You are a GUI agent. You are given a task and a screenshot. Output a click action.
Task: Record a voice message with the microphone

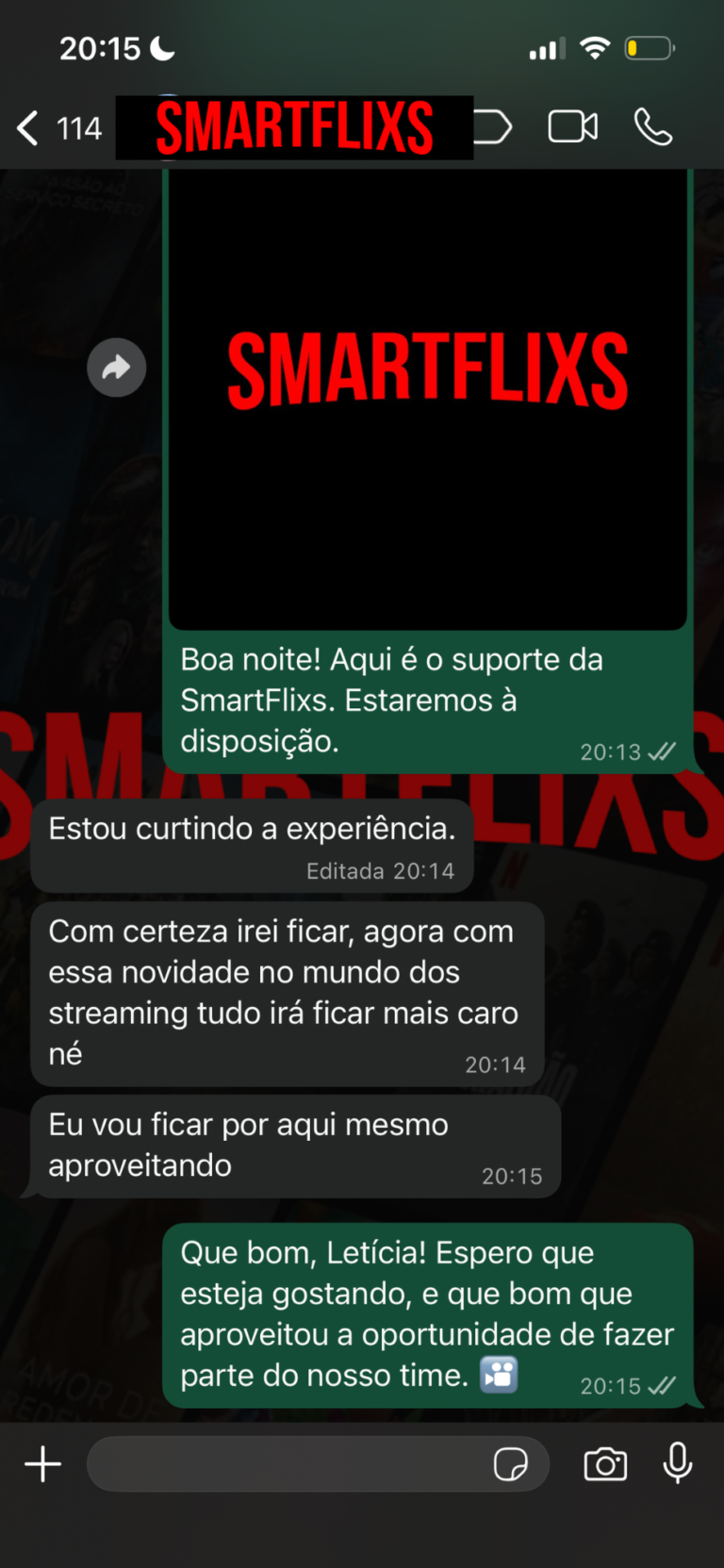click(678, 1464)
